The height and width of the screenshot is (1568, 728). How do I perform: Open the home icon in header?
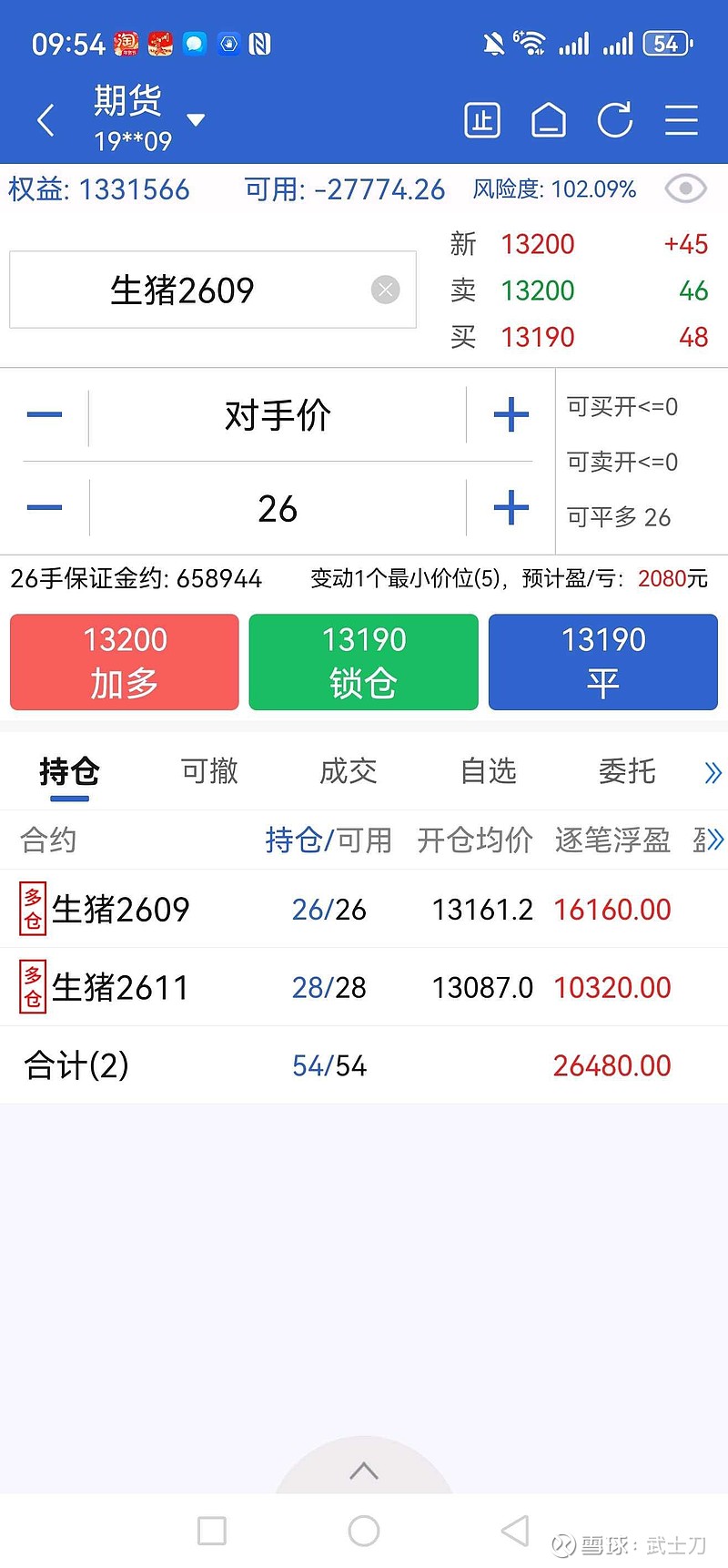(549, 120)
